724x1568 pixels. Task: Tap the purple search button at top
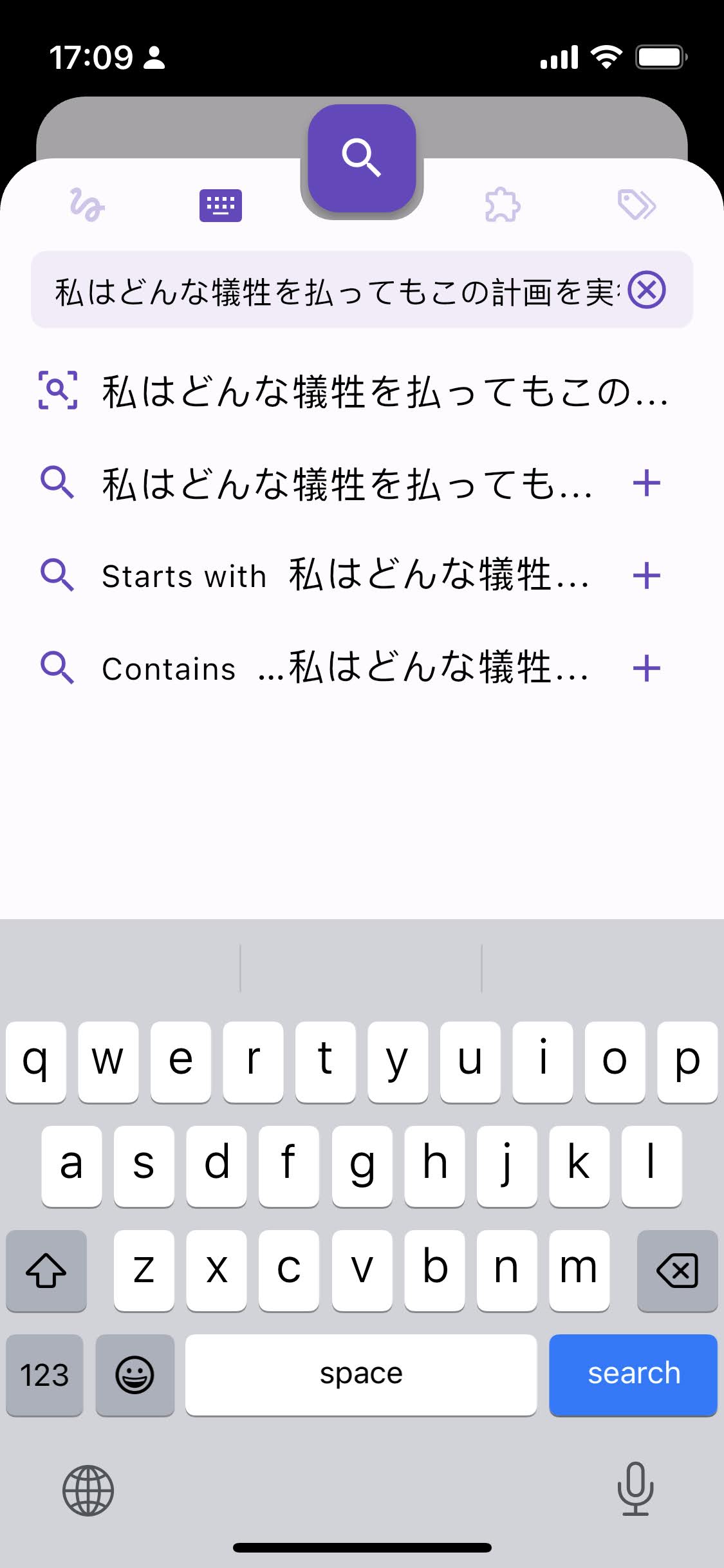coord(362,158)
